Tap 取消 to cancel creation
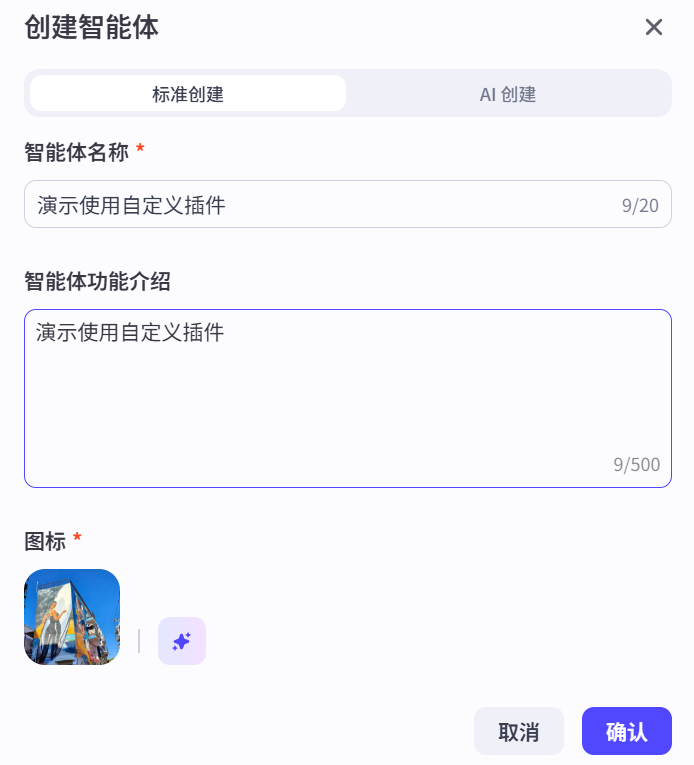694x765 pixels. click(518, 731)
